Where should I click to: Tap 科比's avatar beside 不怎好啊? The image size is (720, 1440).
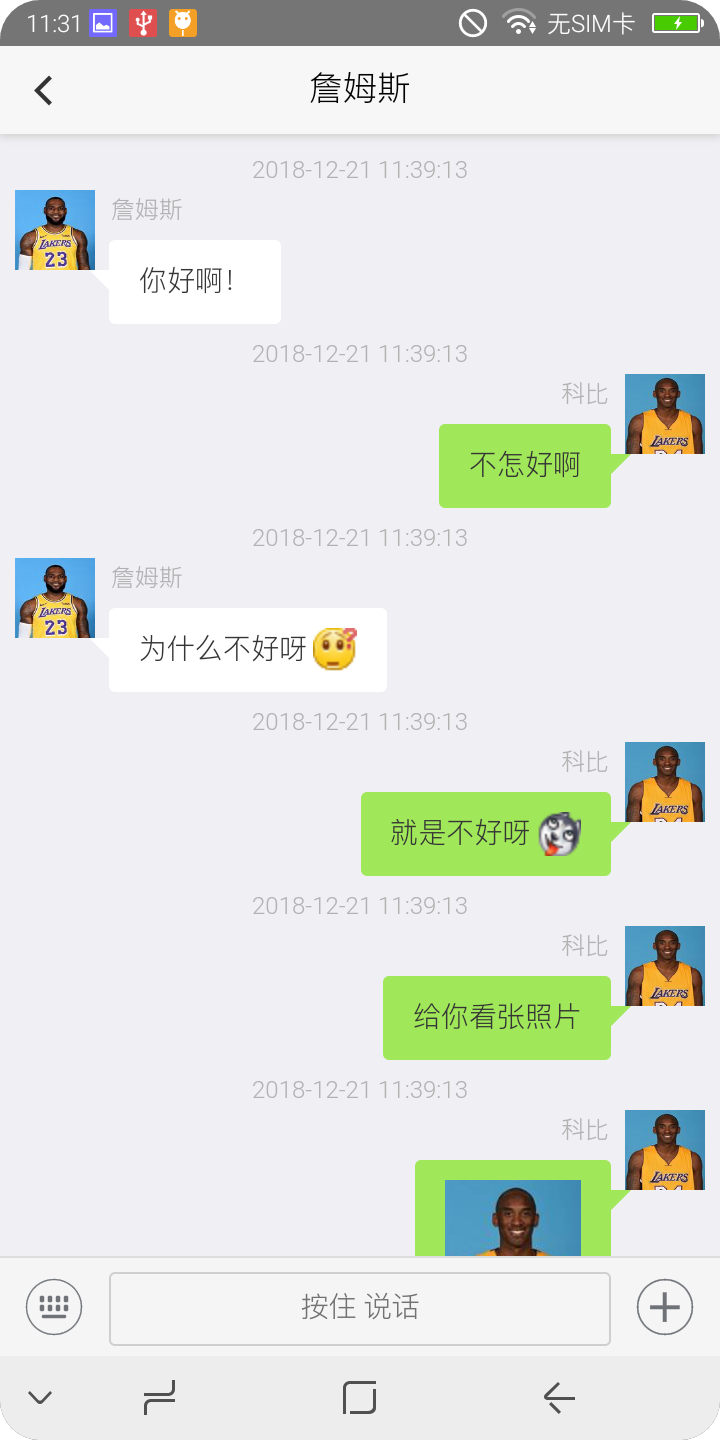click(x=665, y=414)
